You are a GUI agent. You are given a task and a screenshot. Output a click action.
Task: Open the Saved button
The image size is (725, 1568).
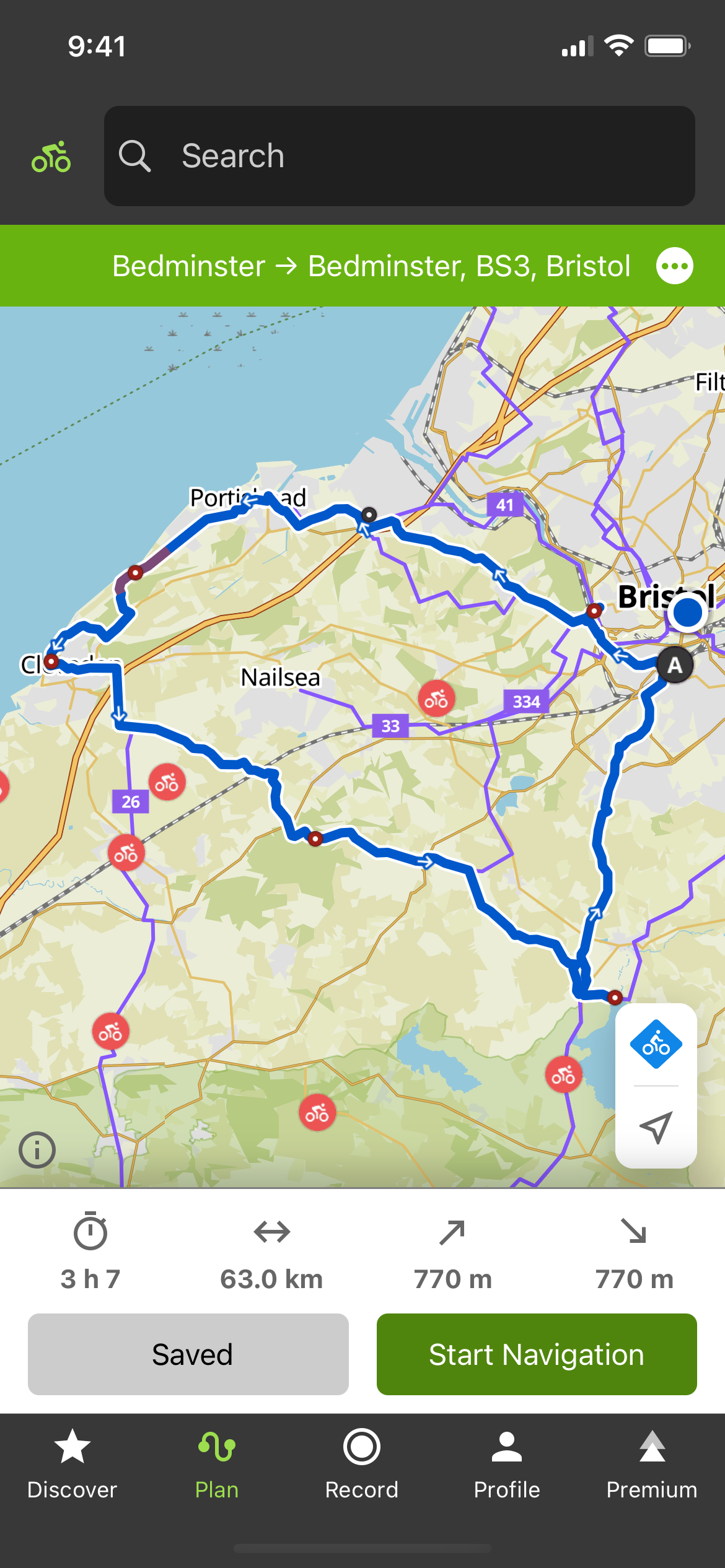click(x=188, y=1354)
